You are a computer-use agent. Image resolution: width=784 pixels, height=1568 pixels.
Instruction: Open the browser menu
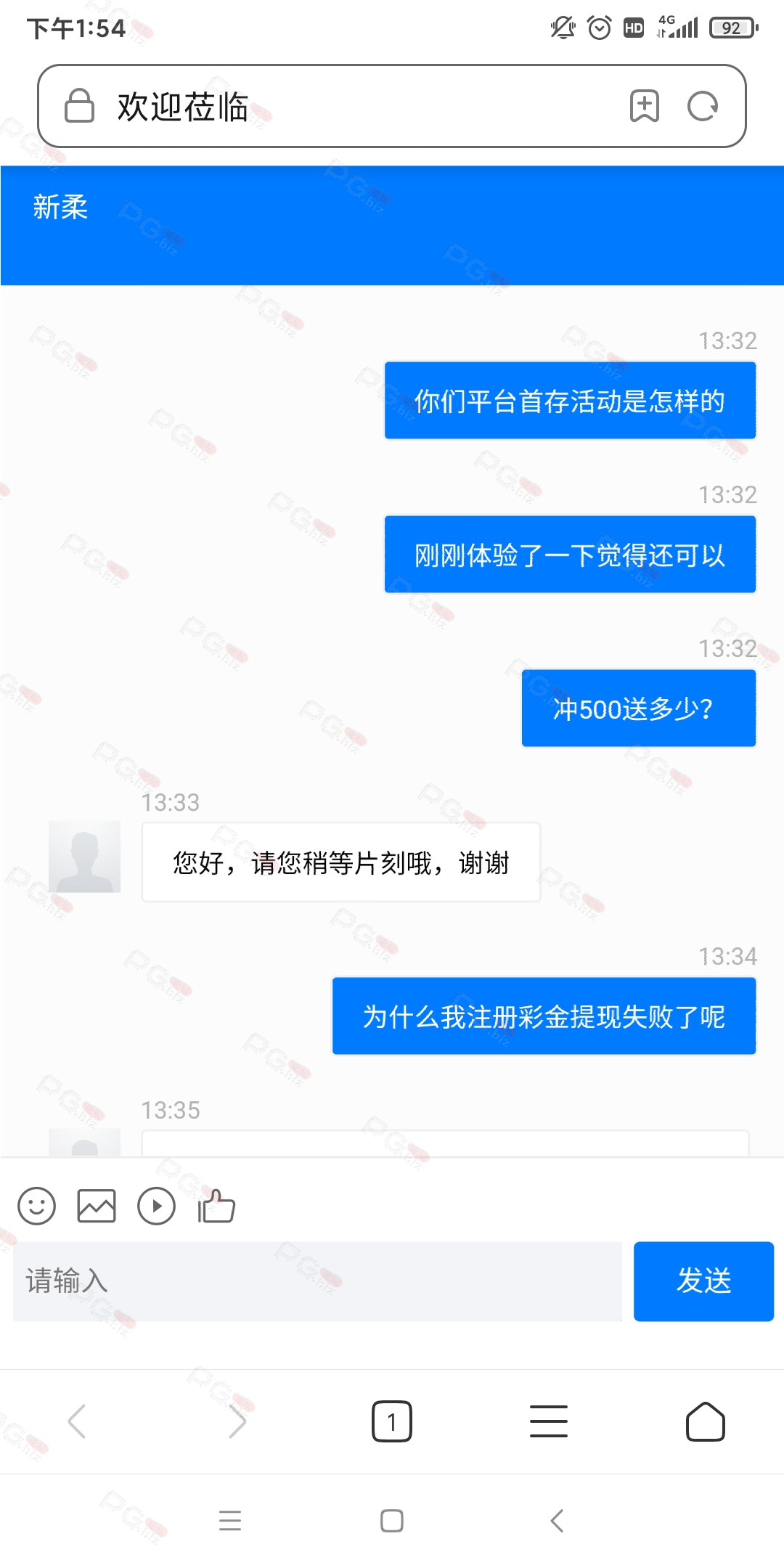point(549,1421)
